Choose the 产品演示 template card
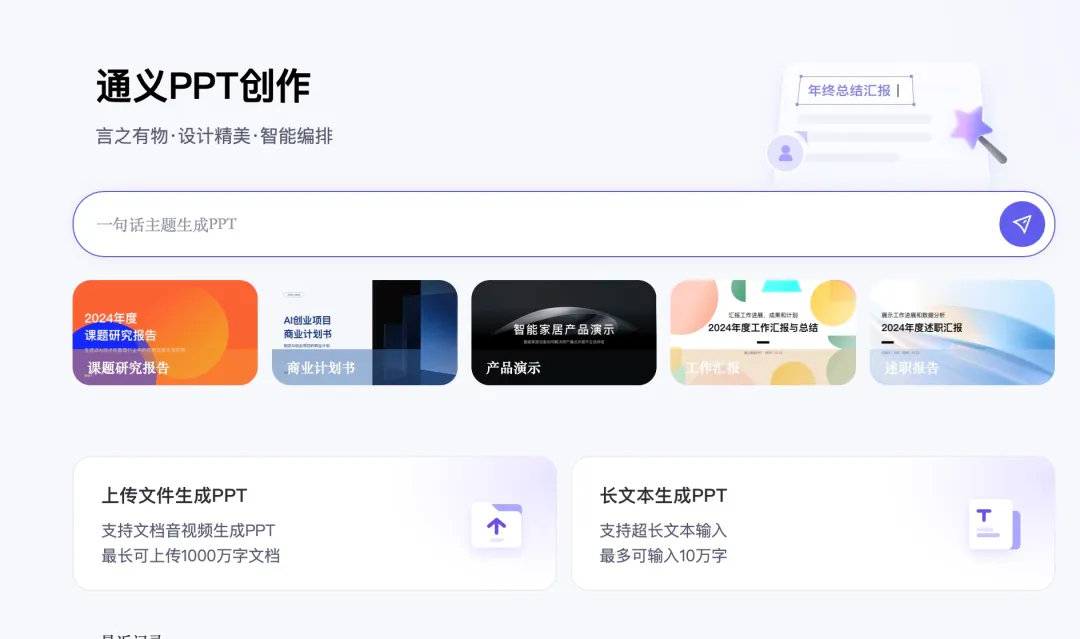The width and height of the screenshot is (1080, 639). (563, 332)
